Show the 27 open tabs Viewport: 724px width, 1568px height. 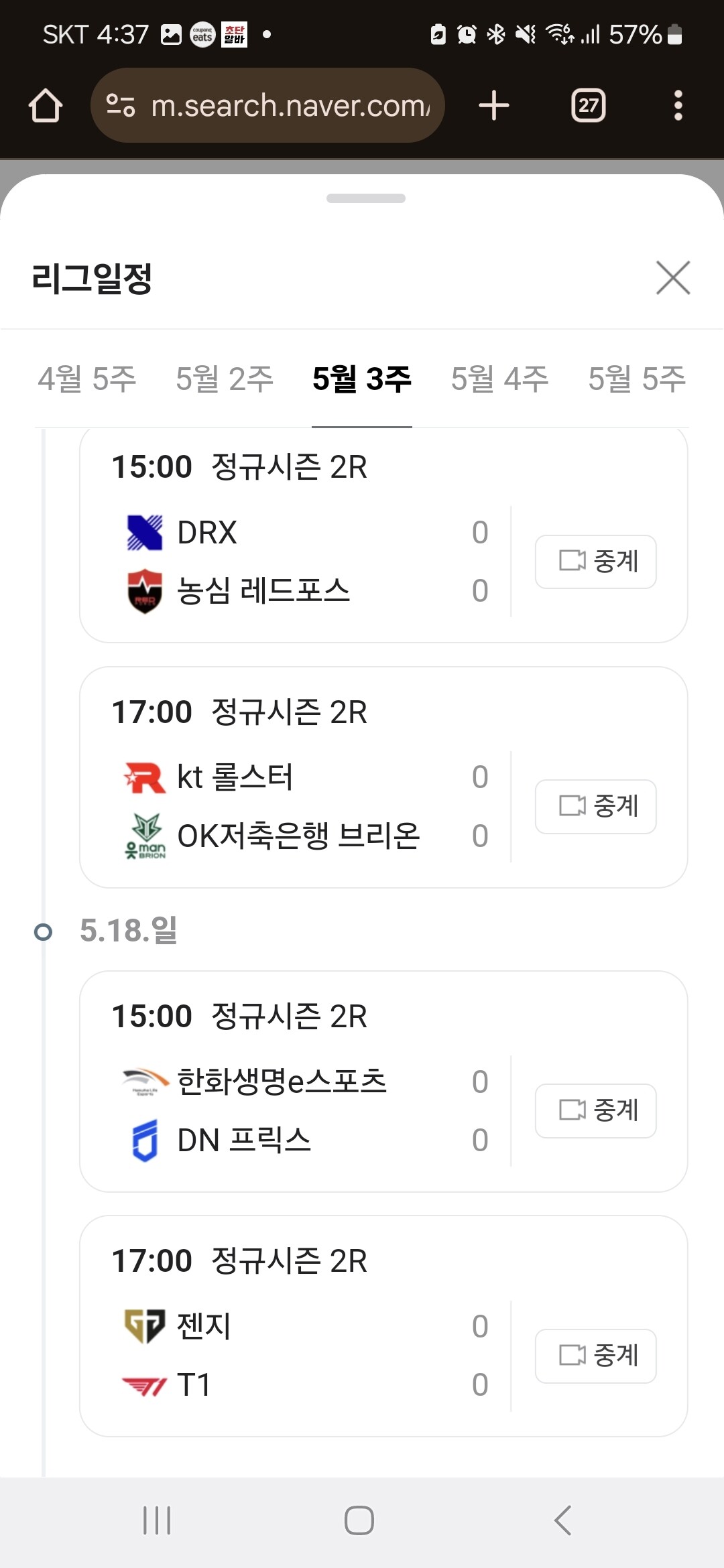pyautogui.click(x=589, y=106)
